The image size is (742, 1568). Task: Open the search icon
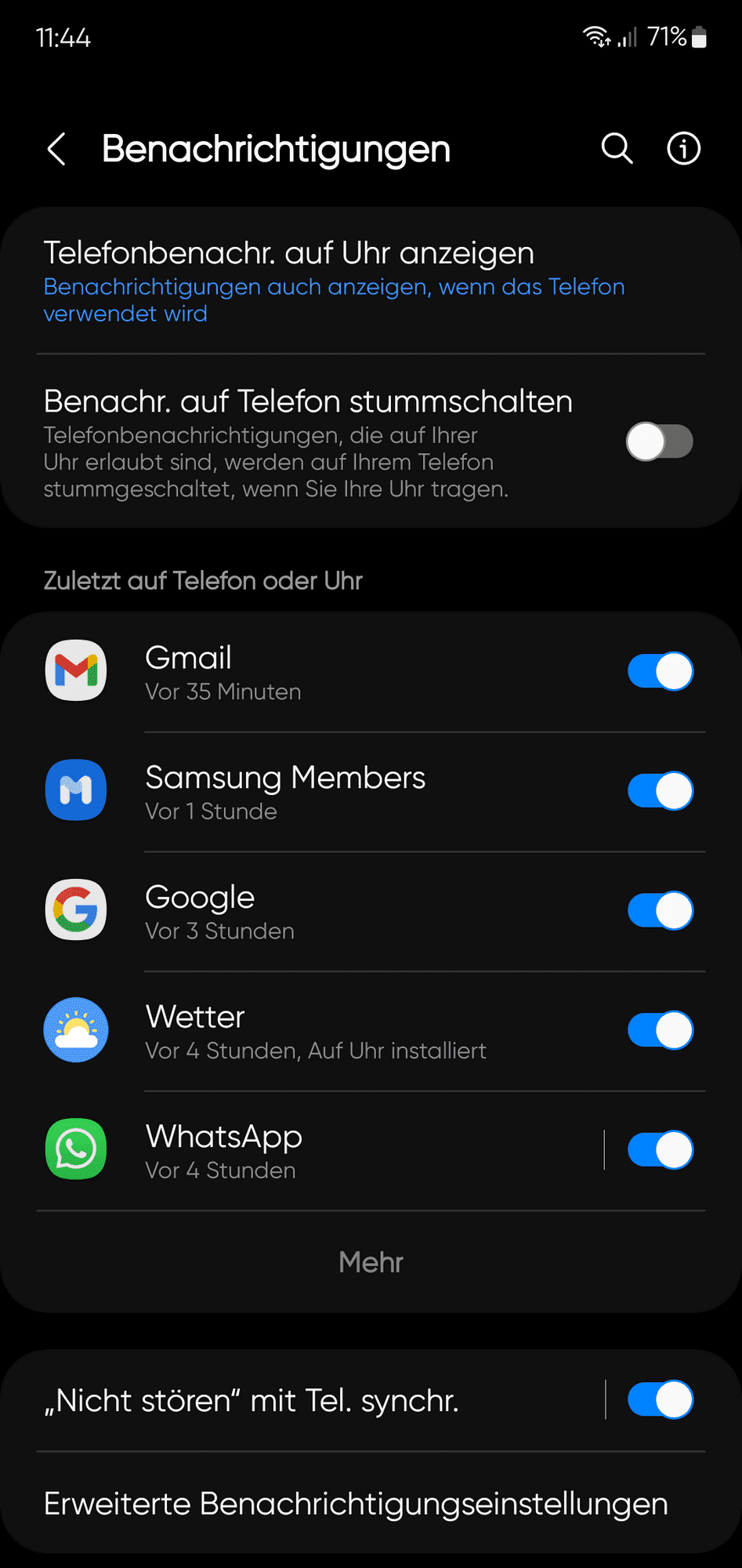point(617,148)
